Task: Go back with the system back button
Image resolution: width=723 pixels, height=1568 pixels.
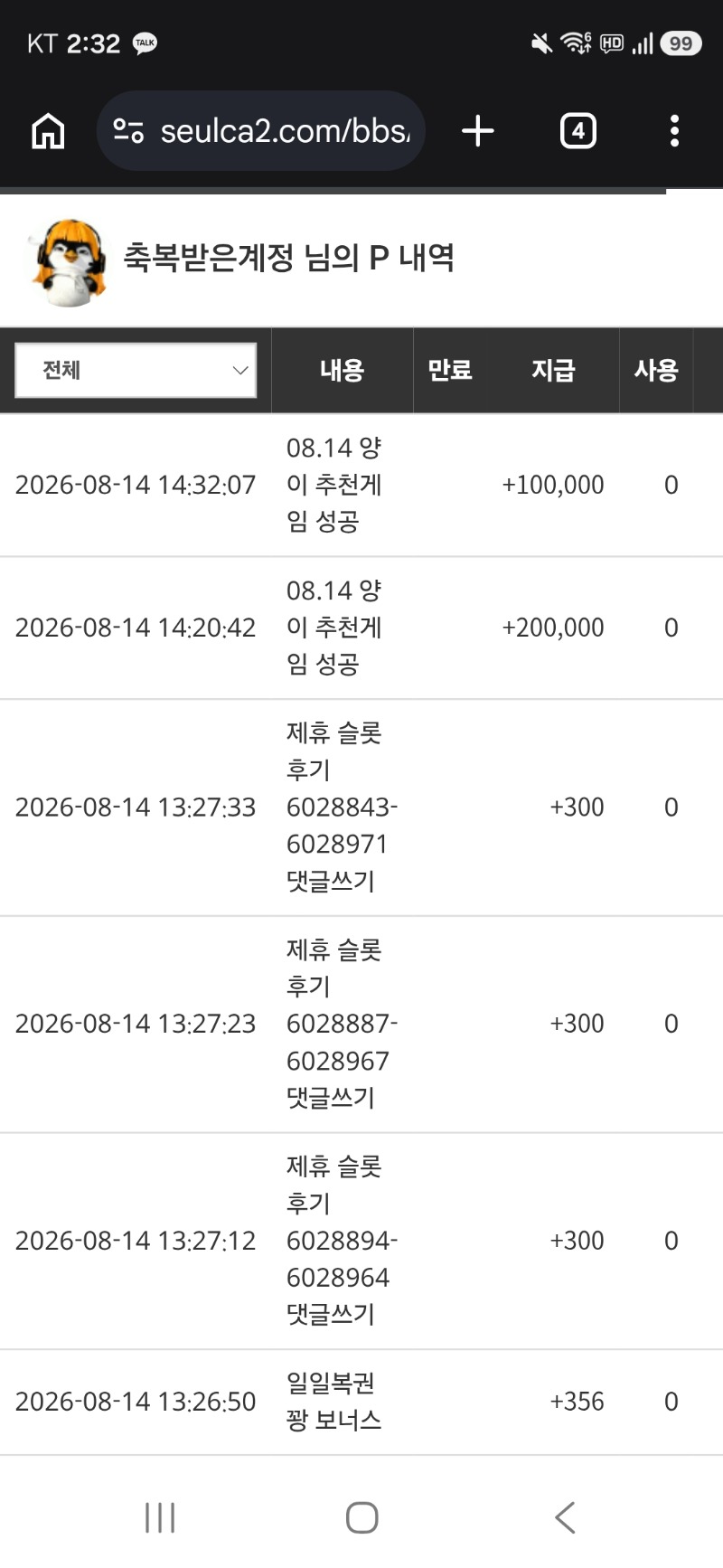Action: (565, 1517)
